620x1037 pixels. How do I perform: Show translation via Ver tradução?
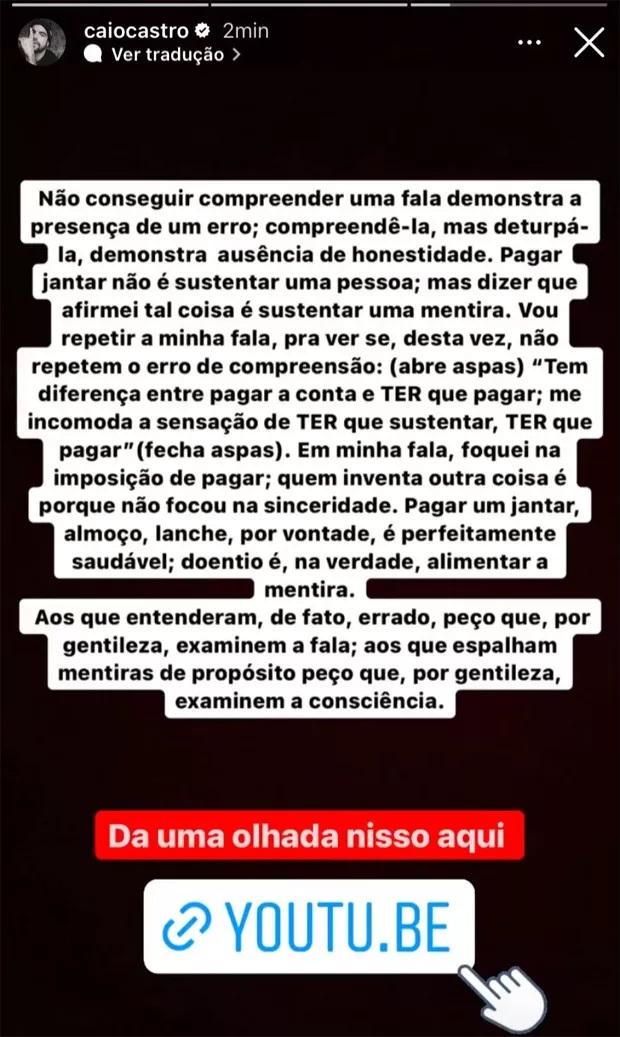click(163, 55)
